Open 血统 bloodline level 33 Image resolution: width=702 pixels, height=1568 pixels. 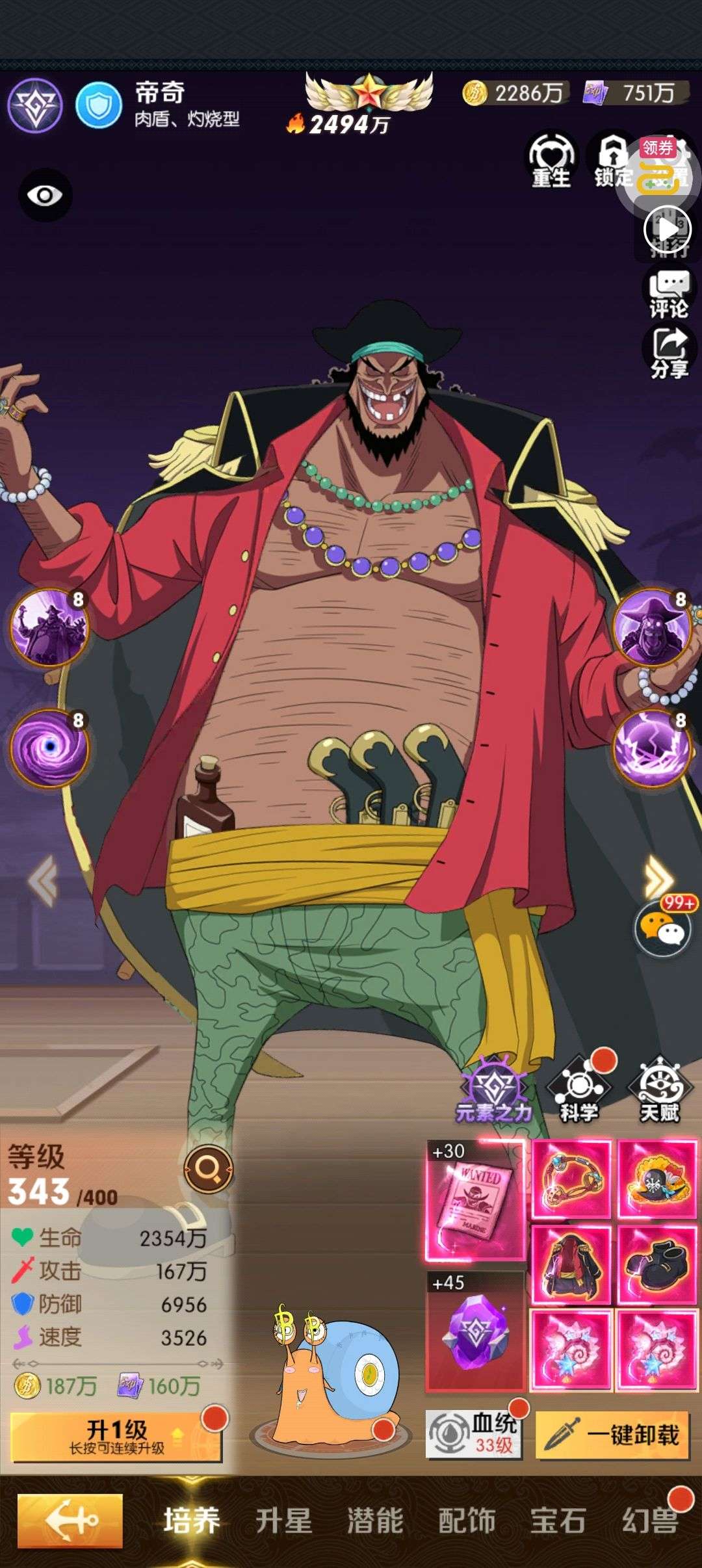[x=474, y=1434]
